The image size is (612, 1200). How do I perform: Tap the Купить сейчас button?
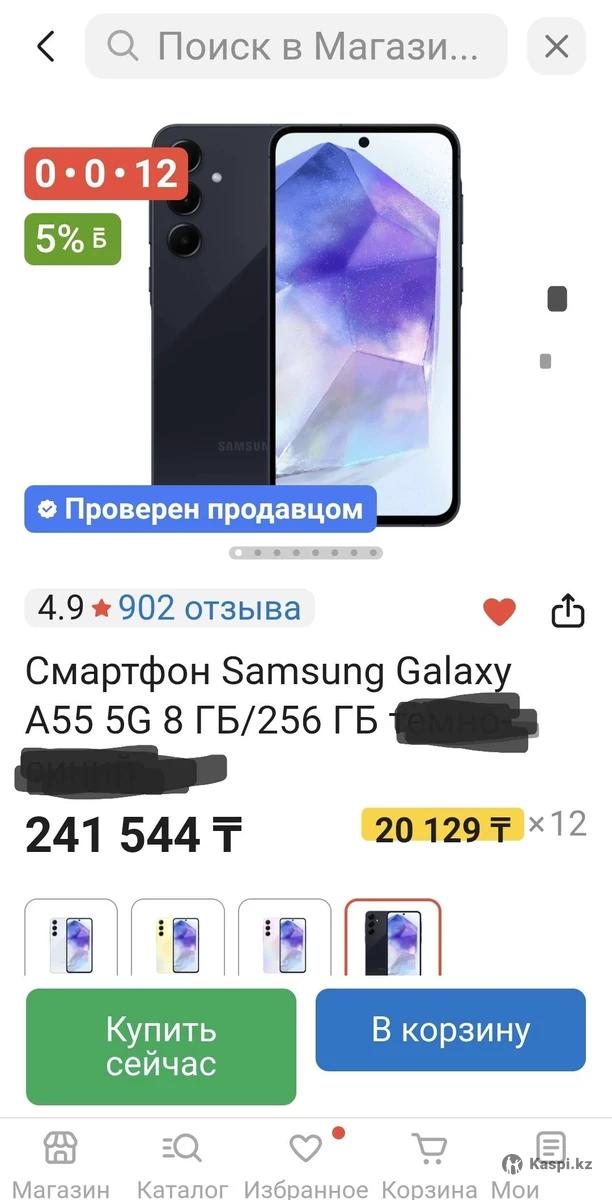pos(161,1046)
